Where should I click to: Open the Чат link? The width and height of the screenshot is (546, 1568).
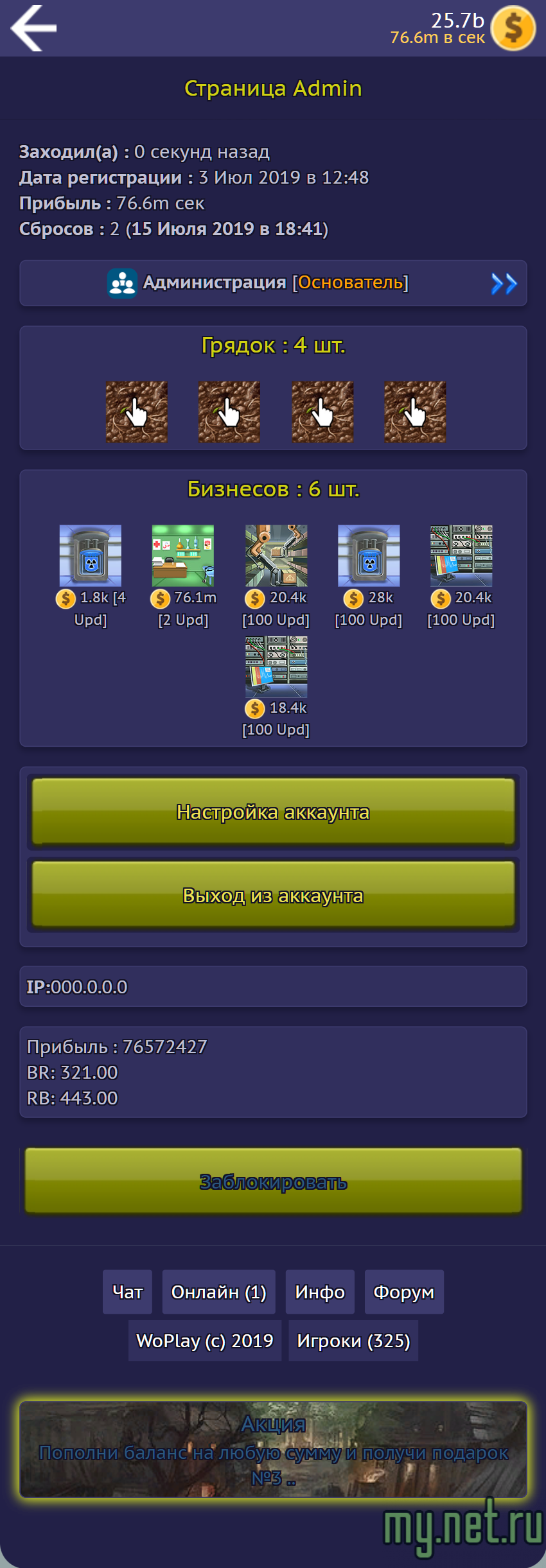[x=127, y=1292]
